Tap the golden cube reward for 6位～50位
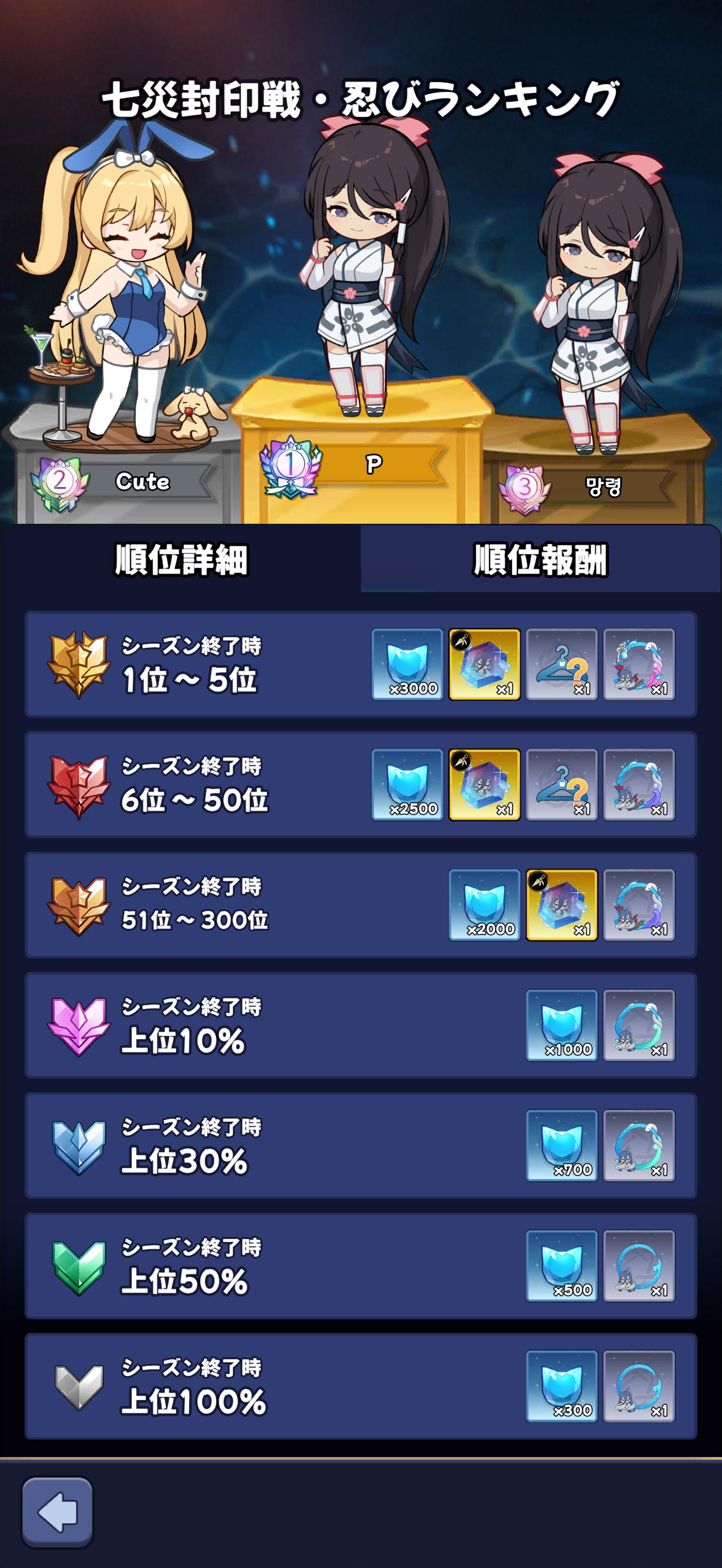The height and width of the screenshot is (1568, 722). (485, 785)
